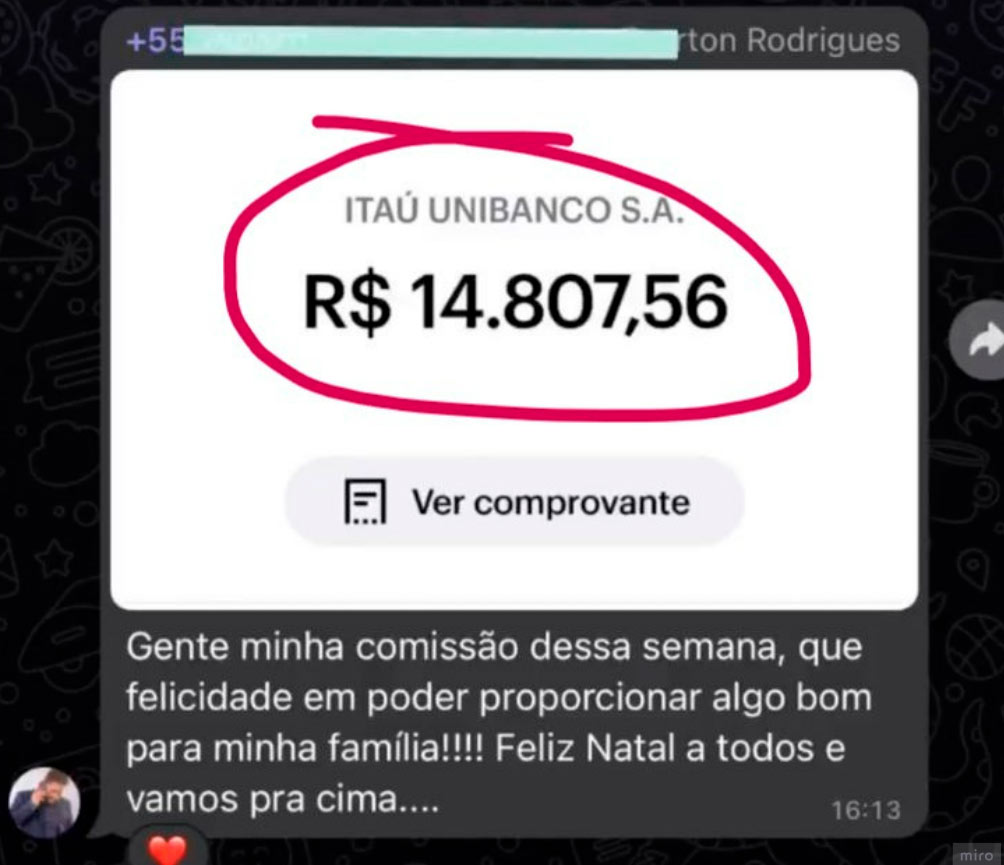Open the sender's profile picture
Screen dimensions: 1004x865
click(45, 802)
